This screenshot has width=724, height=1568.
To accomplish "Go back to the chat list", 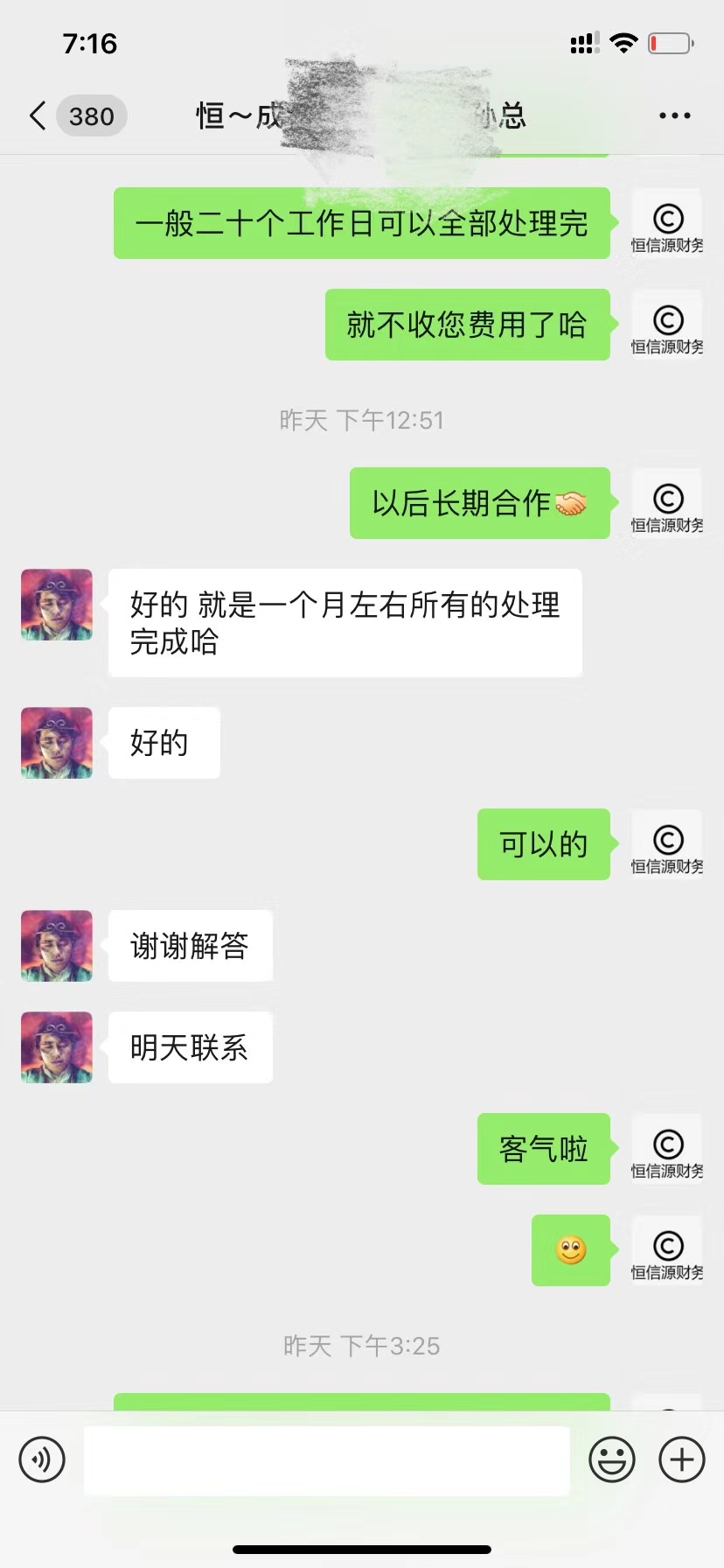I will pos(38,115).
